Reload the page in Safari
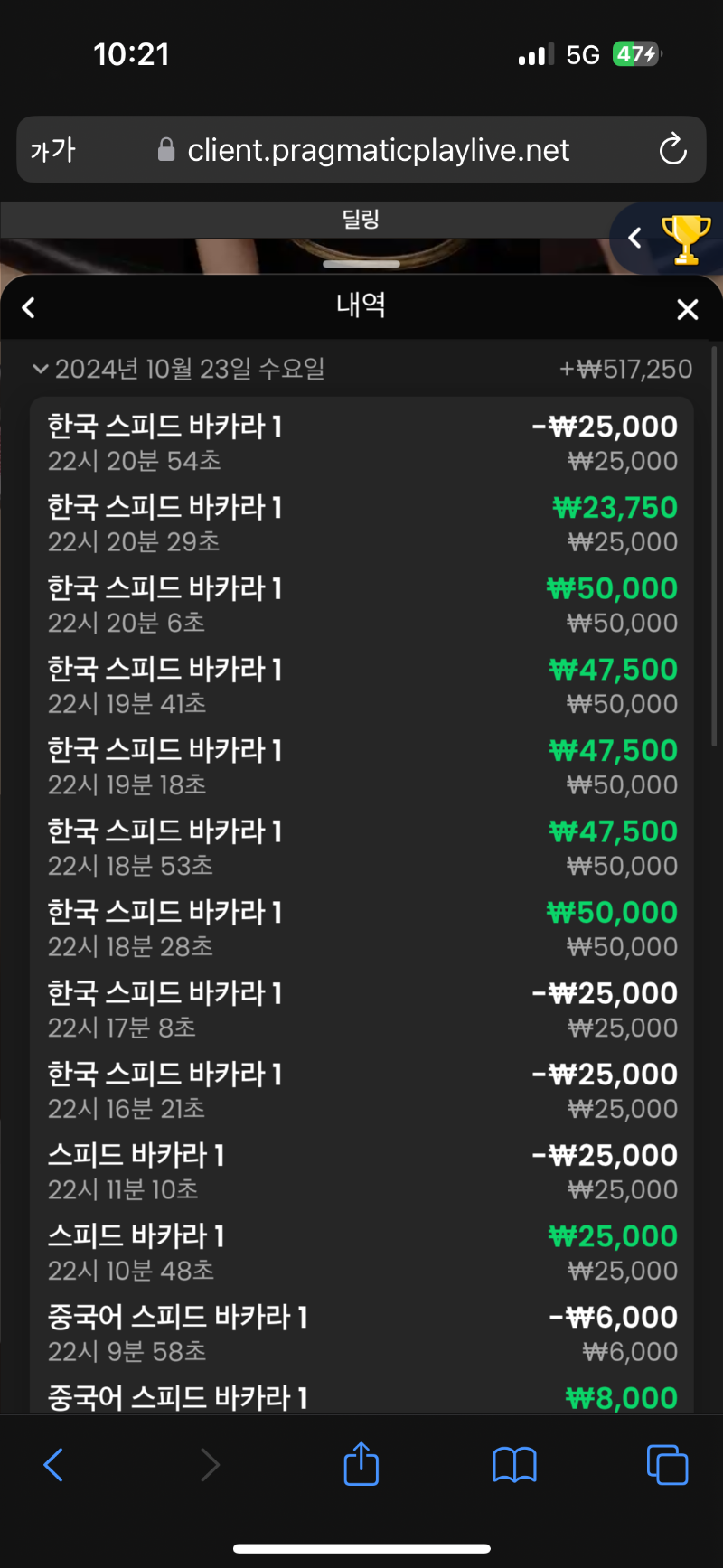Screen dimensions: 723x1568 [x=672, y=150]
